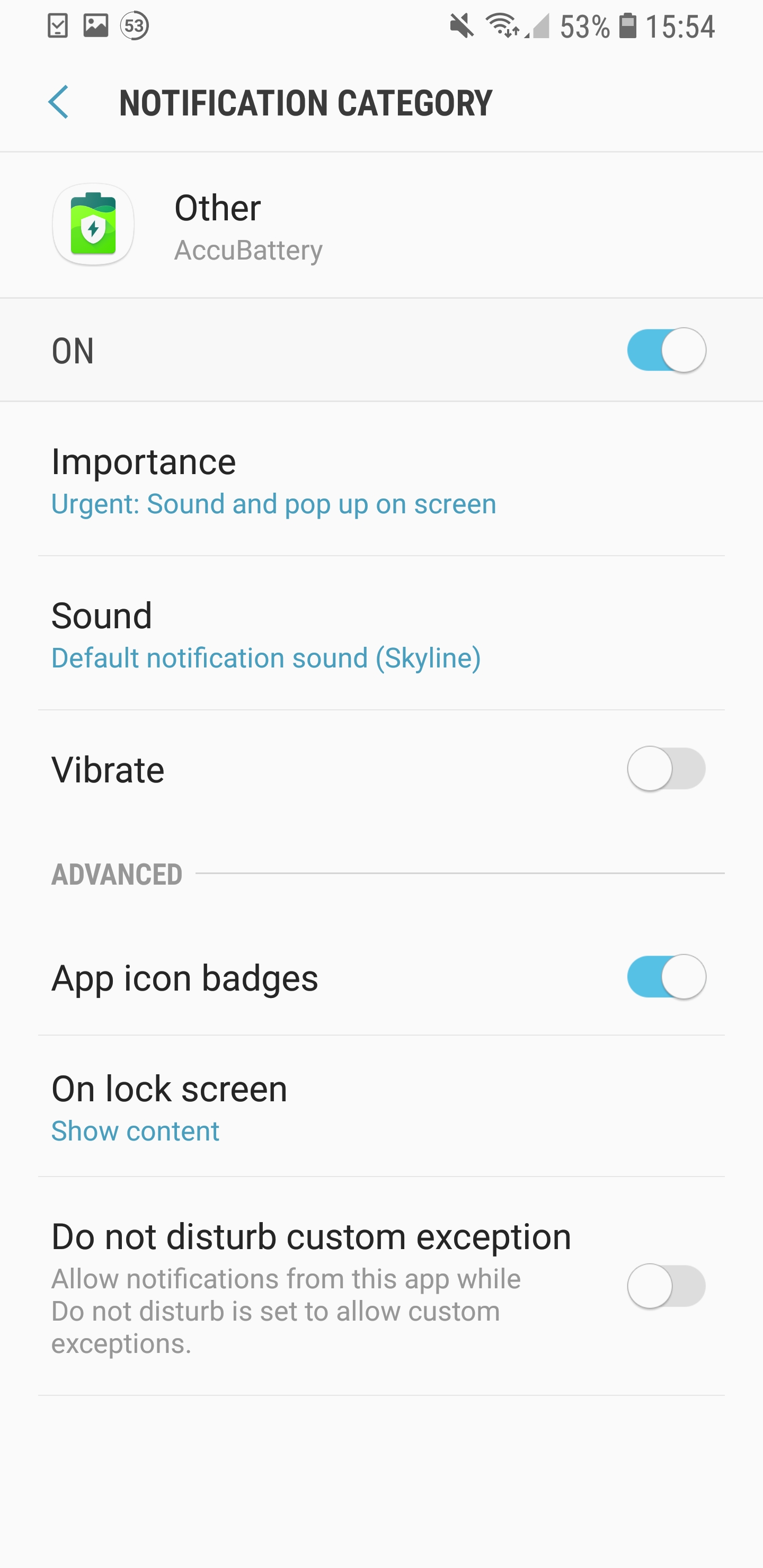
Task: Enable Do not disturb custom exception
Action: click(666, 1286)
